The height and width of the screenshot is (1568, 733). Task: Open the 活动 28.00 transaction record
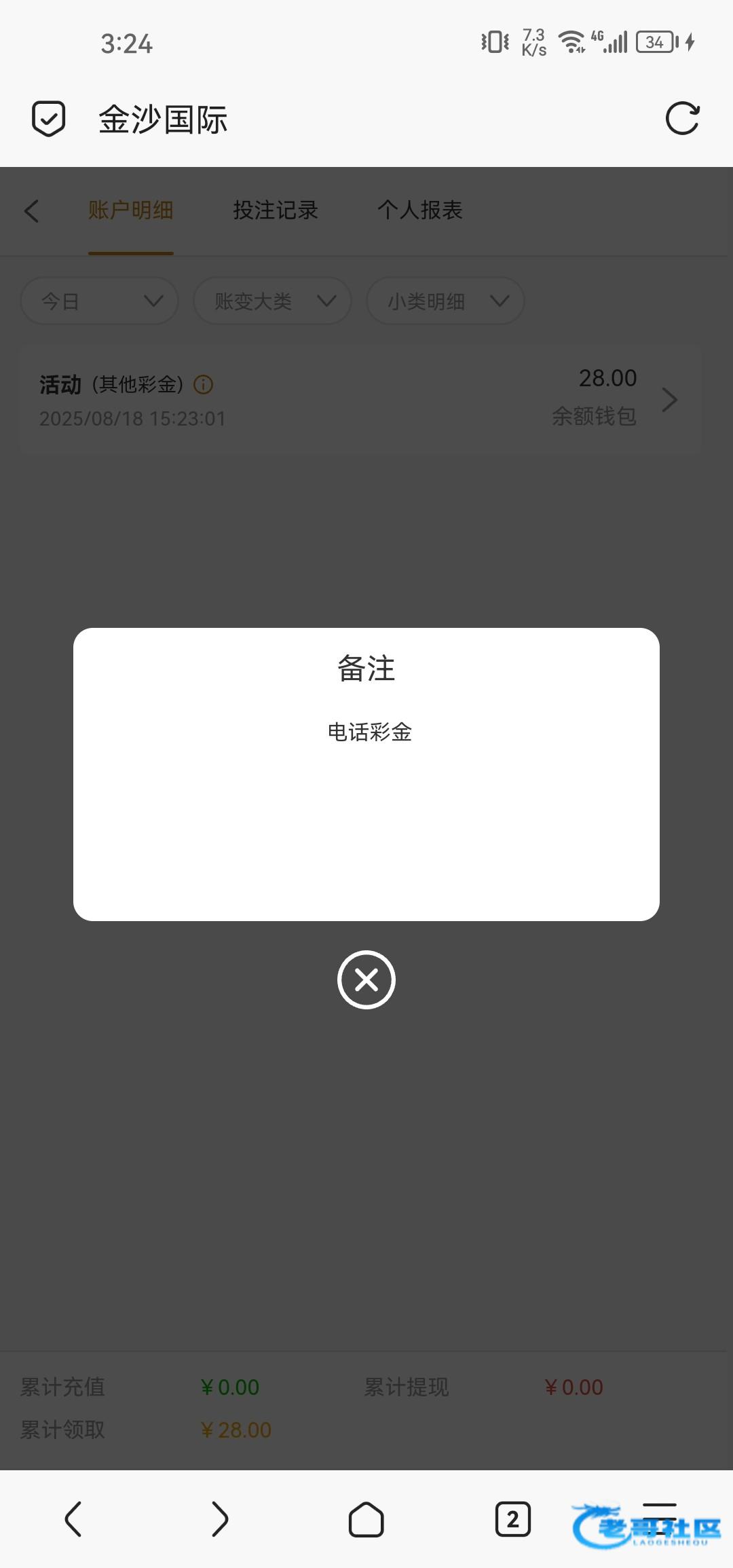click(x=360, y=399)
